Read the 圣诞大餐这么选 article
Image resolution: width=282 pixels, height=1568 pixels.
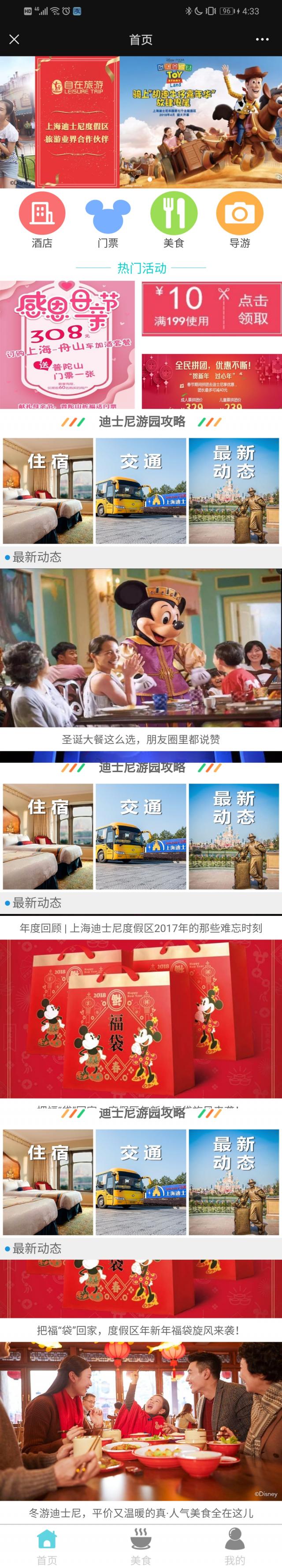click(x=141, y=739)
